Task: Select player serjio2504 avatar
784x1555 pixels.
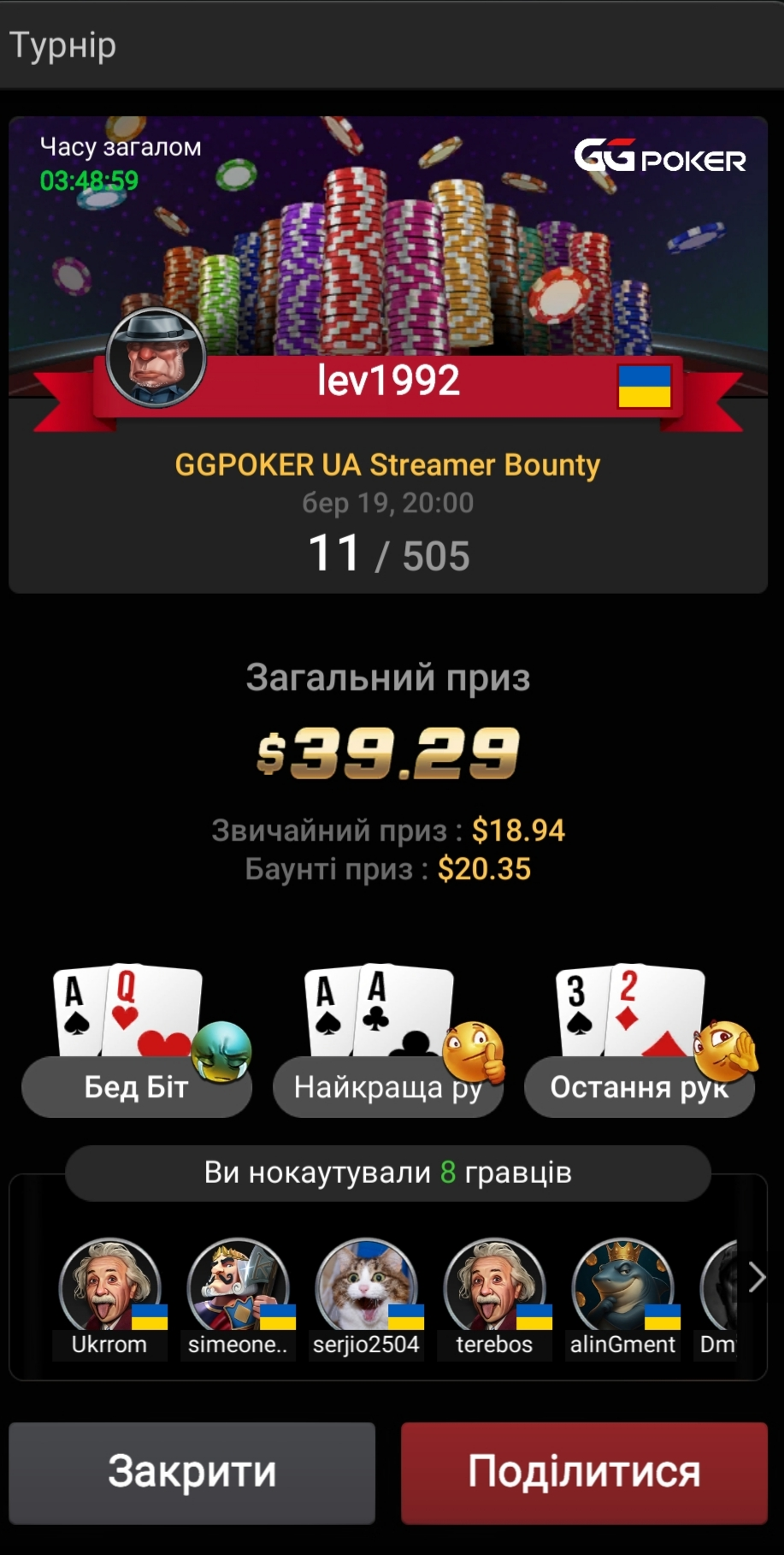Action: [366, 1287]
